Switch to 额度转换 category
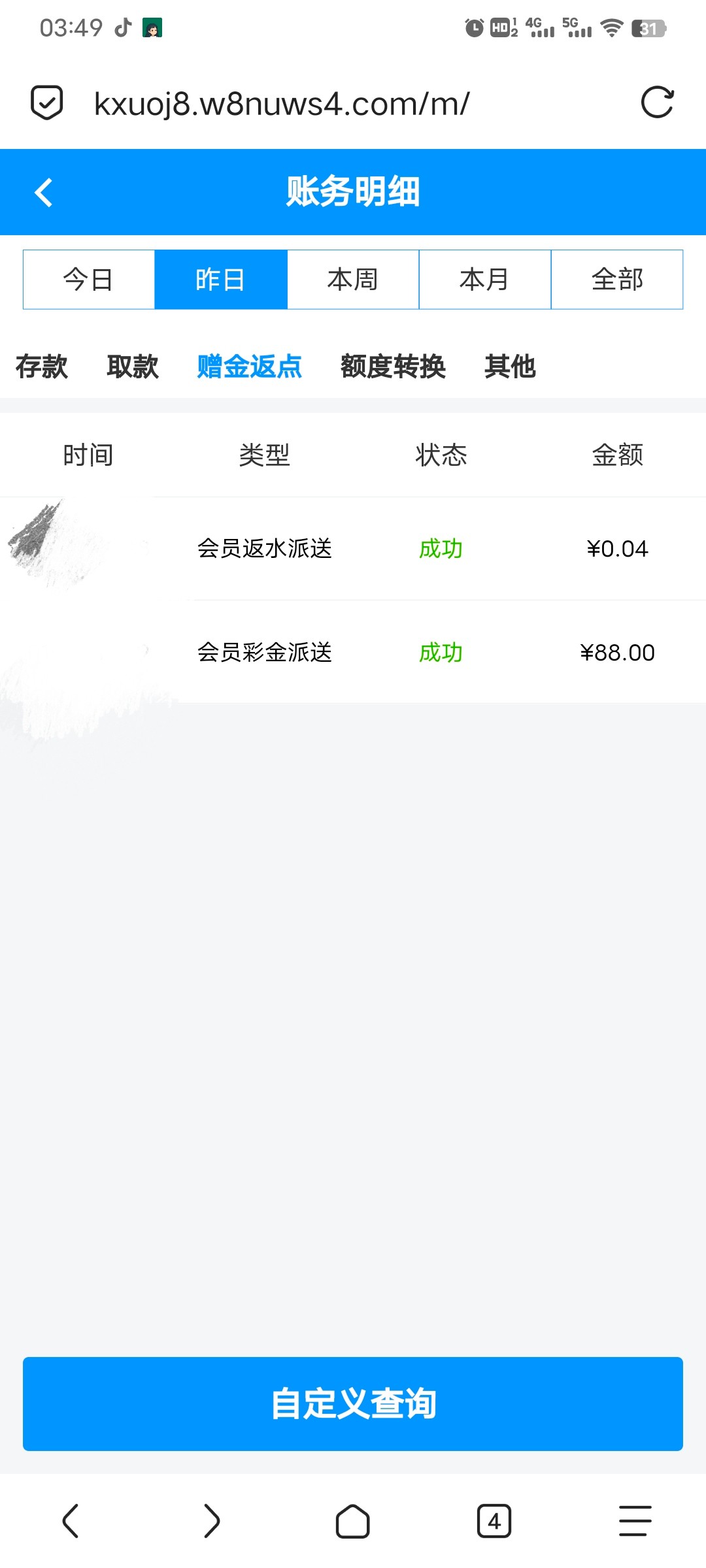Screen dimensions: 706x1568 (393, 367)
